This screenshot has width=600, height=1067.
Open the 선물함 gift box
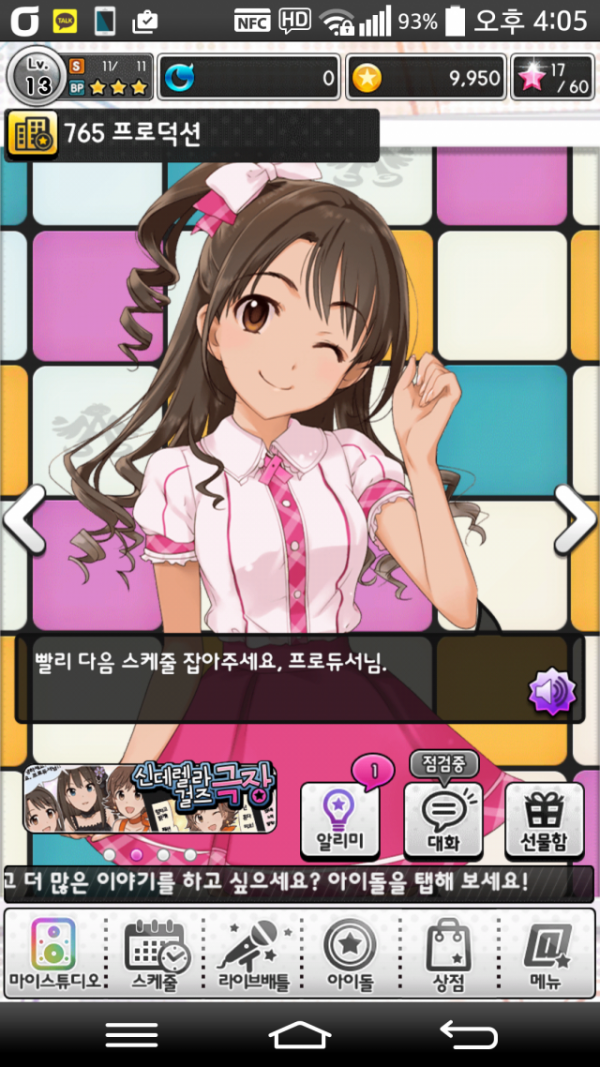544,822
